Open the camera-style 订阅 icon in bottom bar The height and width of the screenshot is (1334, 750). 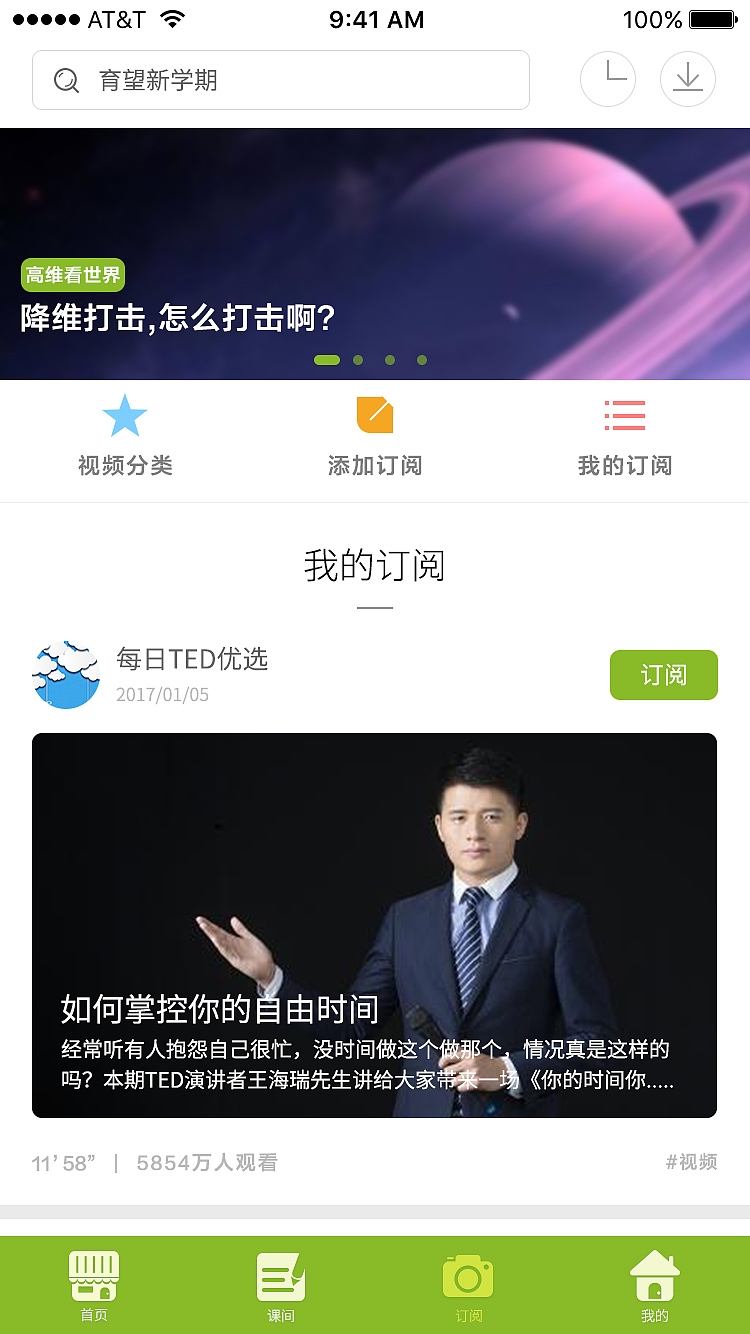coord(467,1277)
